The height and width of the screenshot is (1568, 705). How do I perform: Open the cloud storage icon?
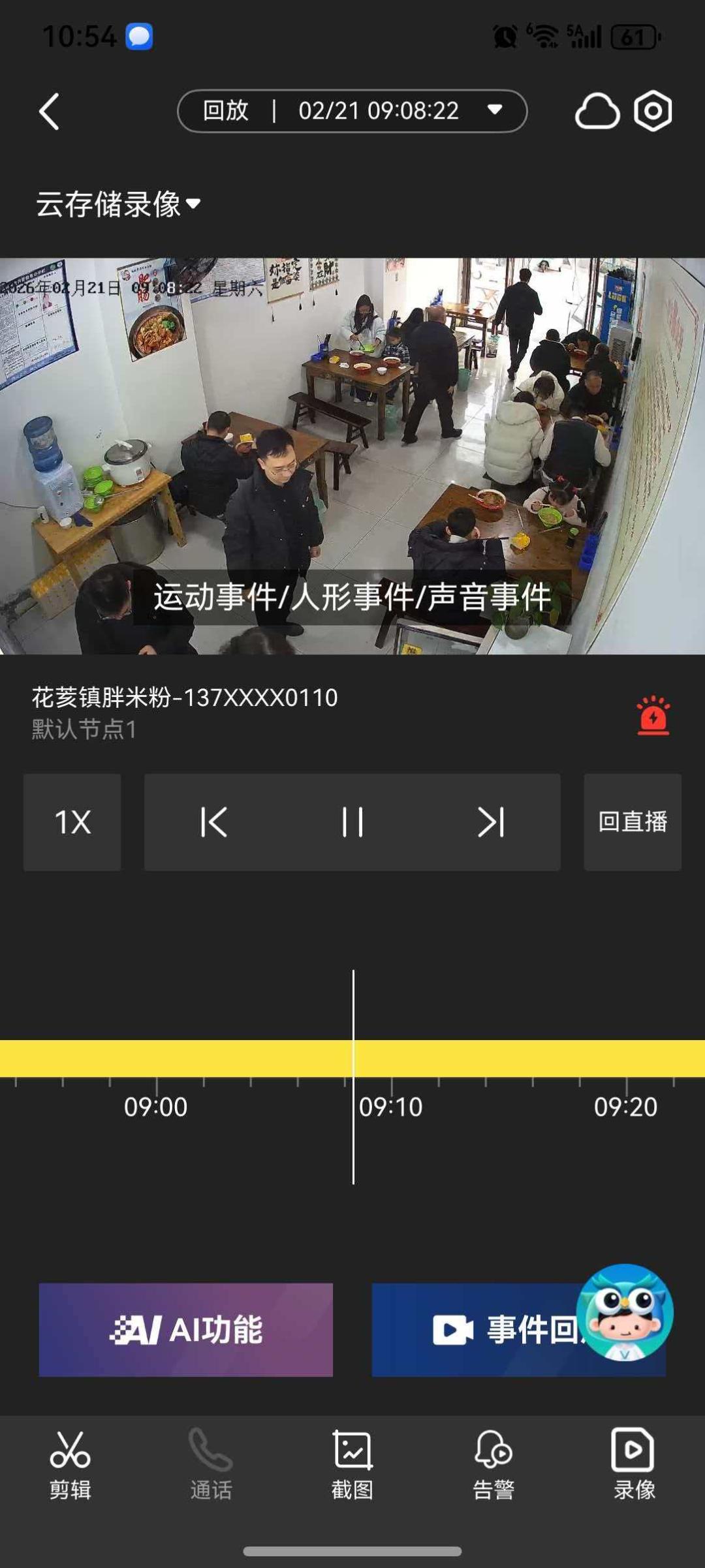click(x=597, y=112)
